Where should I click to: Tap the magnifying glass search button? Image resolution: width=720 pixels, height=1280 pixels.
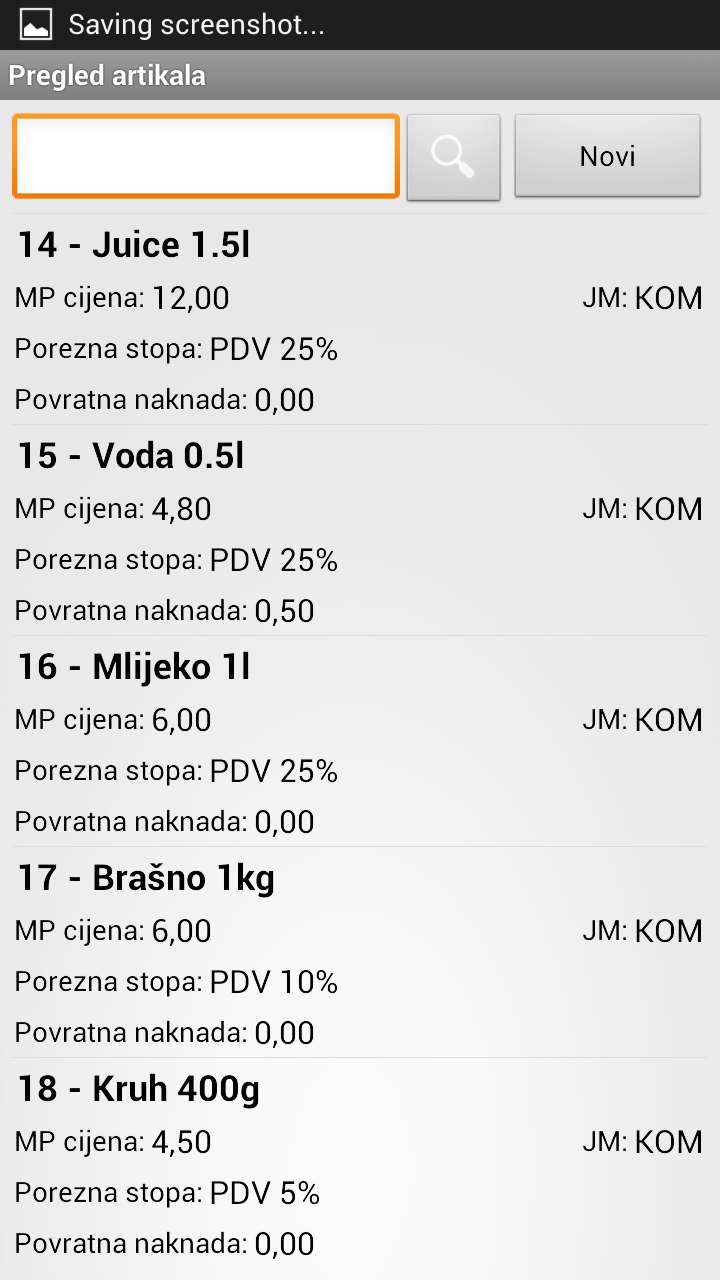pyautogui.click(x=453, y=157)
